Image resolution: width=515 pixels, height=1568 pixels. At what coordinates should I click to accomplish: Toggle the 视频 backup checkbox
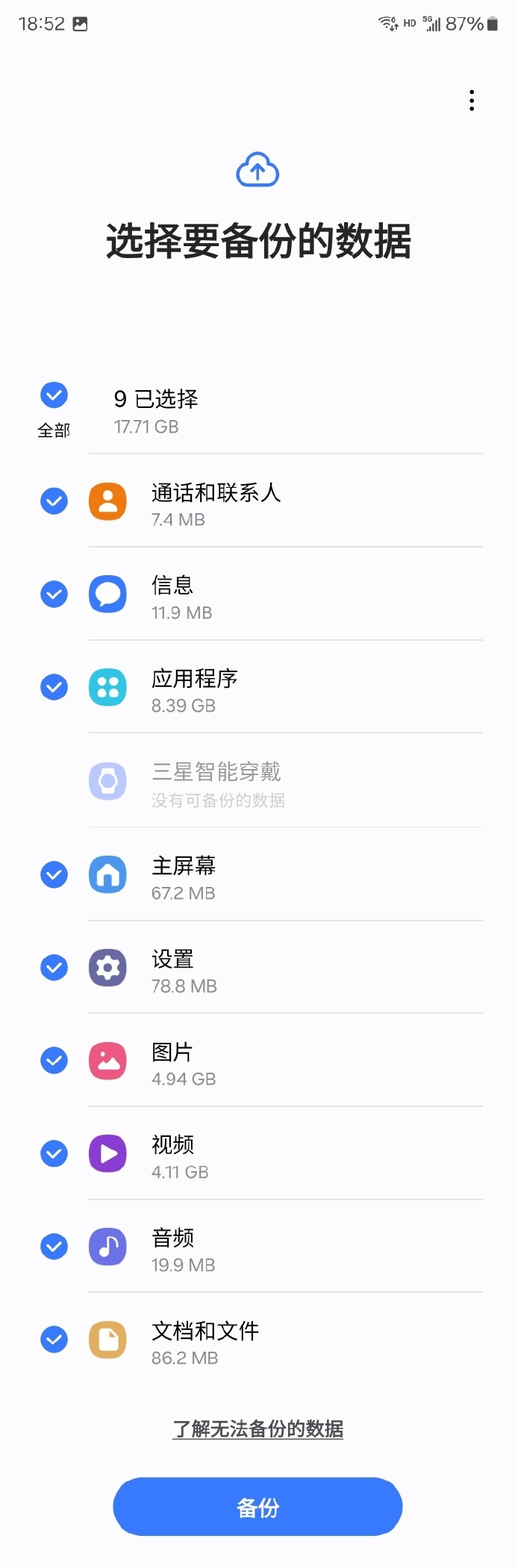point(54,1154)
